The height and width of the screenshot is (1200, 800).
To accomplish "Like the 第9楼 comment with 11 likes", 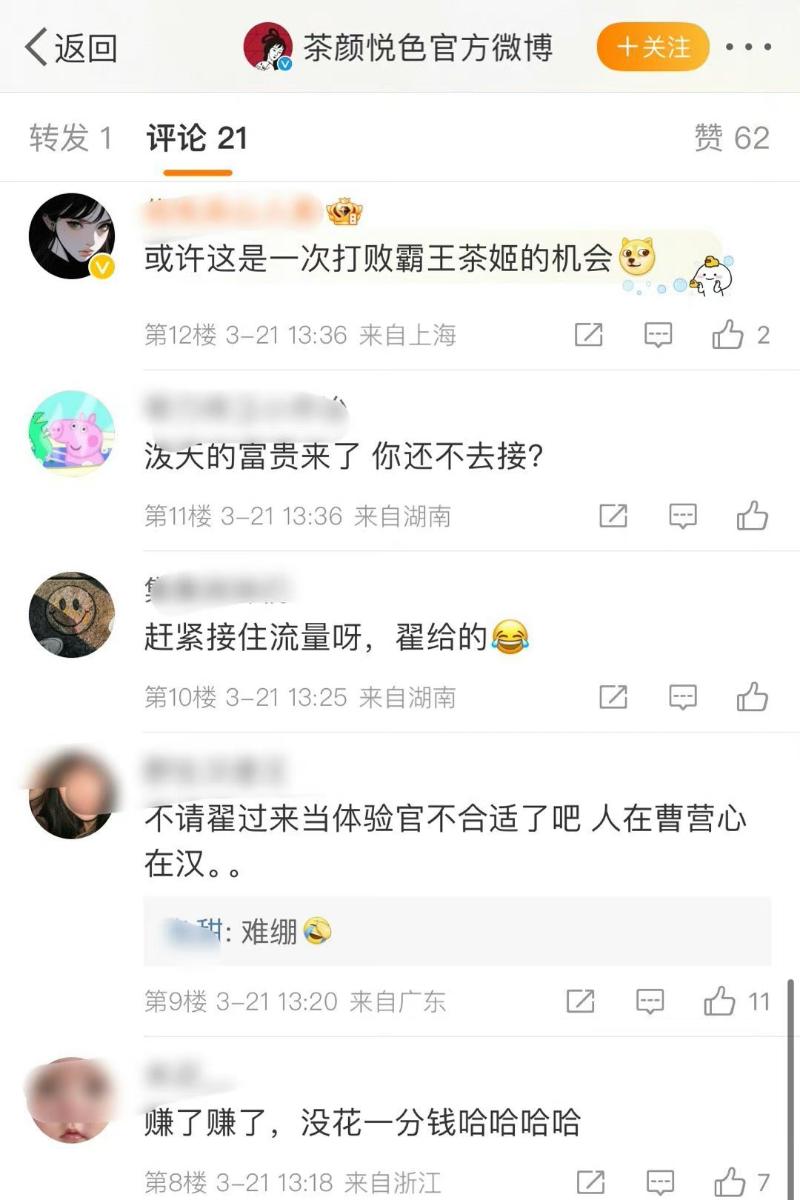I will tap(720, 1000).
